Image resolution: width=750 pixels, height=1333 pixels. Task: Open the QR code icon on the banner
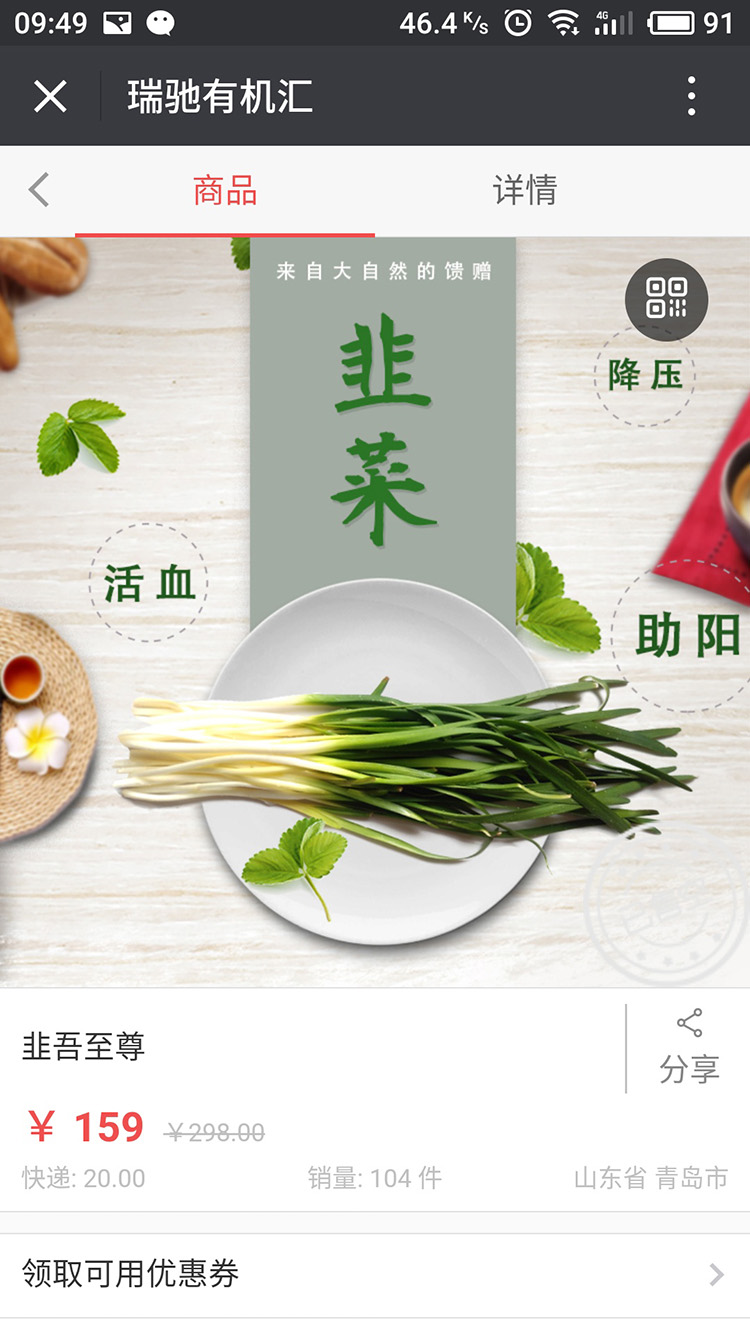click(x=664, y=299)
